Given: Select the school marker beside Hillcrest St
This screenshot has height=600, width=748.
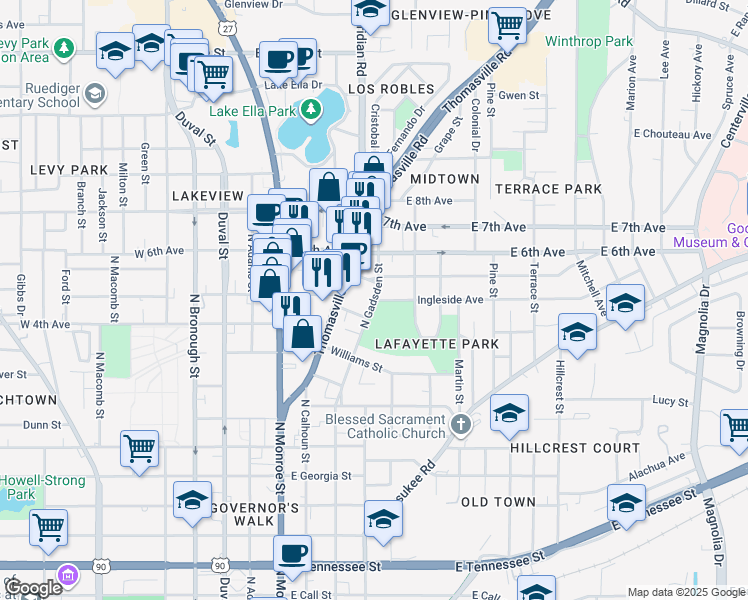Looking at the screenshot, I should [x=577, y=334].
